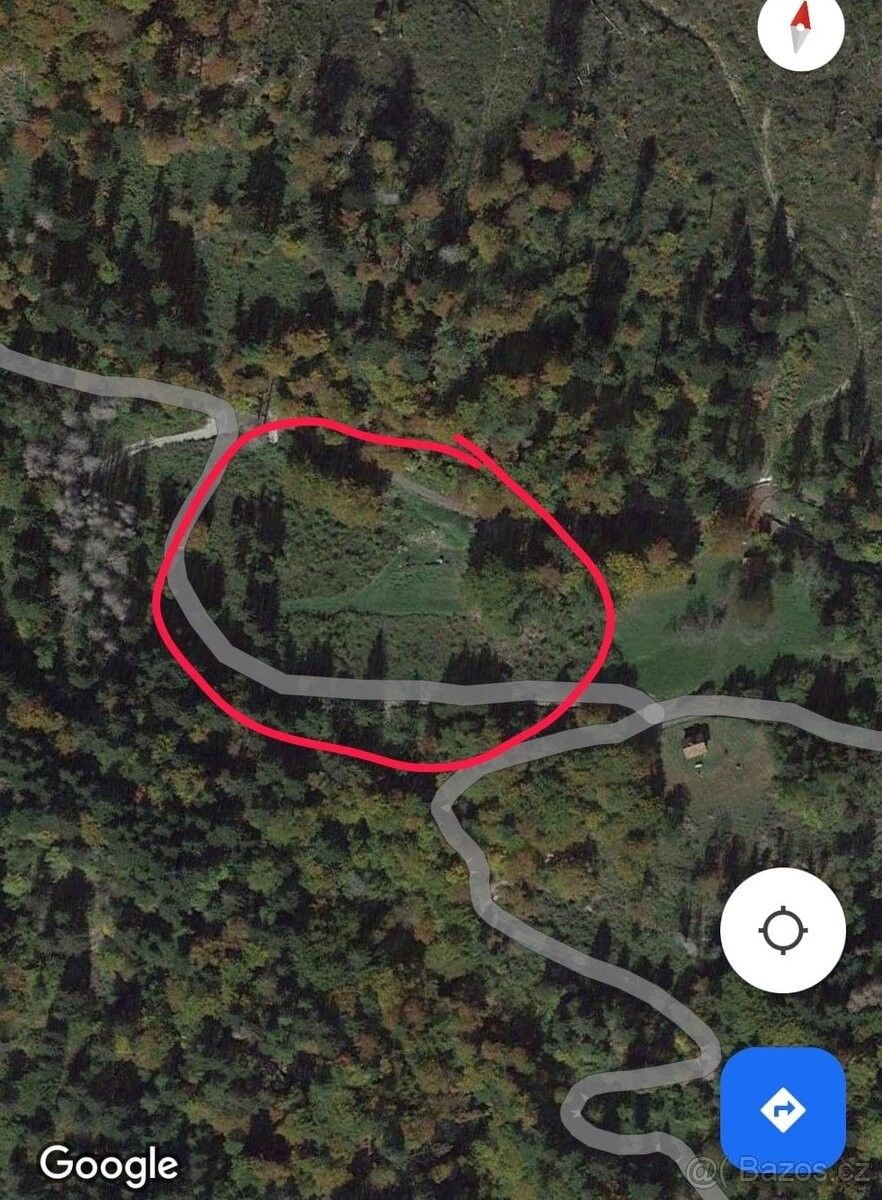This screenshot has width=882, height=1200.
Task: Open directions with the blue arrow button
Action: (783, 1109)
